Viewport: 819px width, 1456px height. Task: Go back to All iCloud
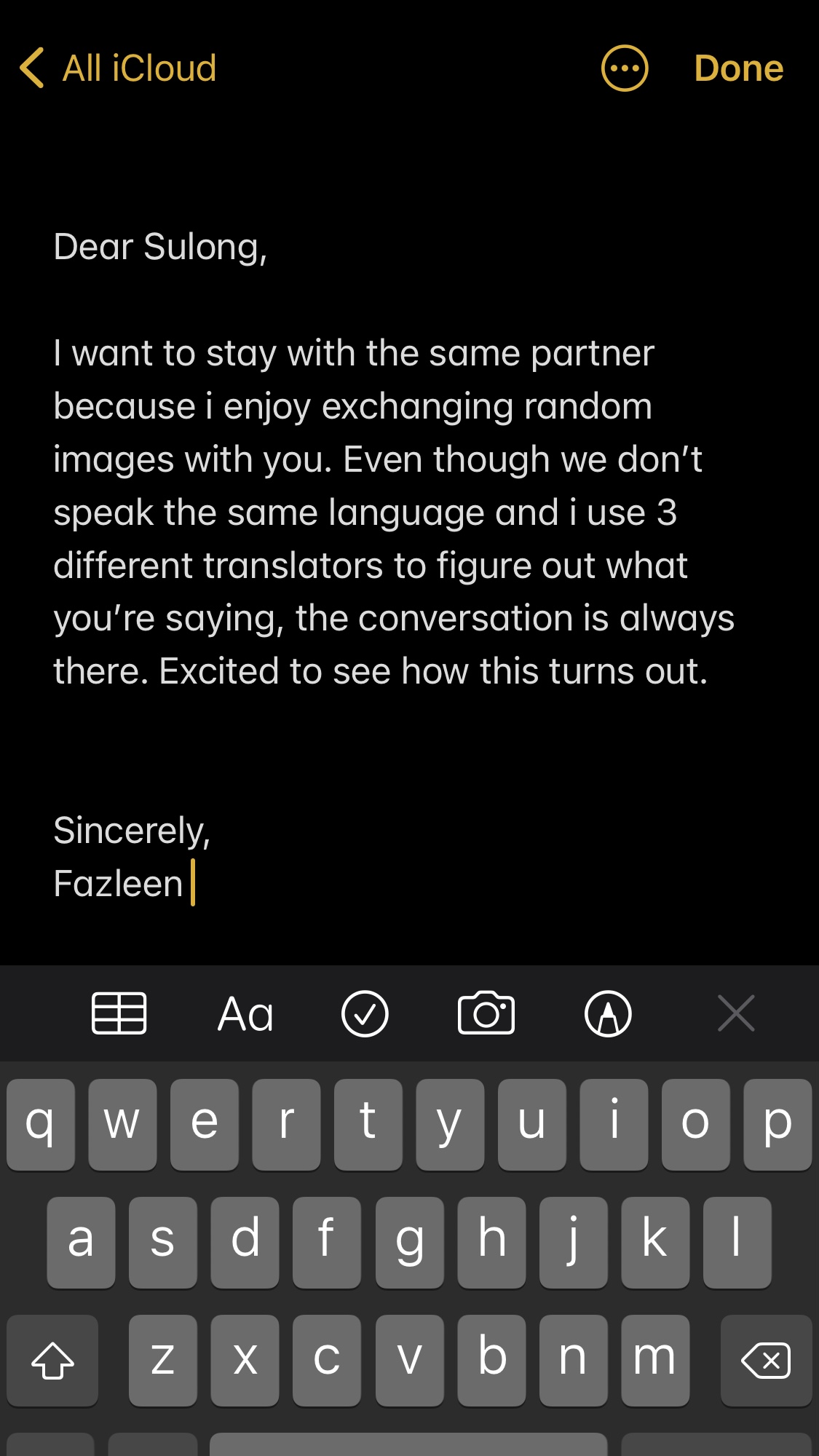point(118,68)
